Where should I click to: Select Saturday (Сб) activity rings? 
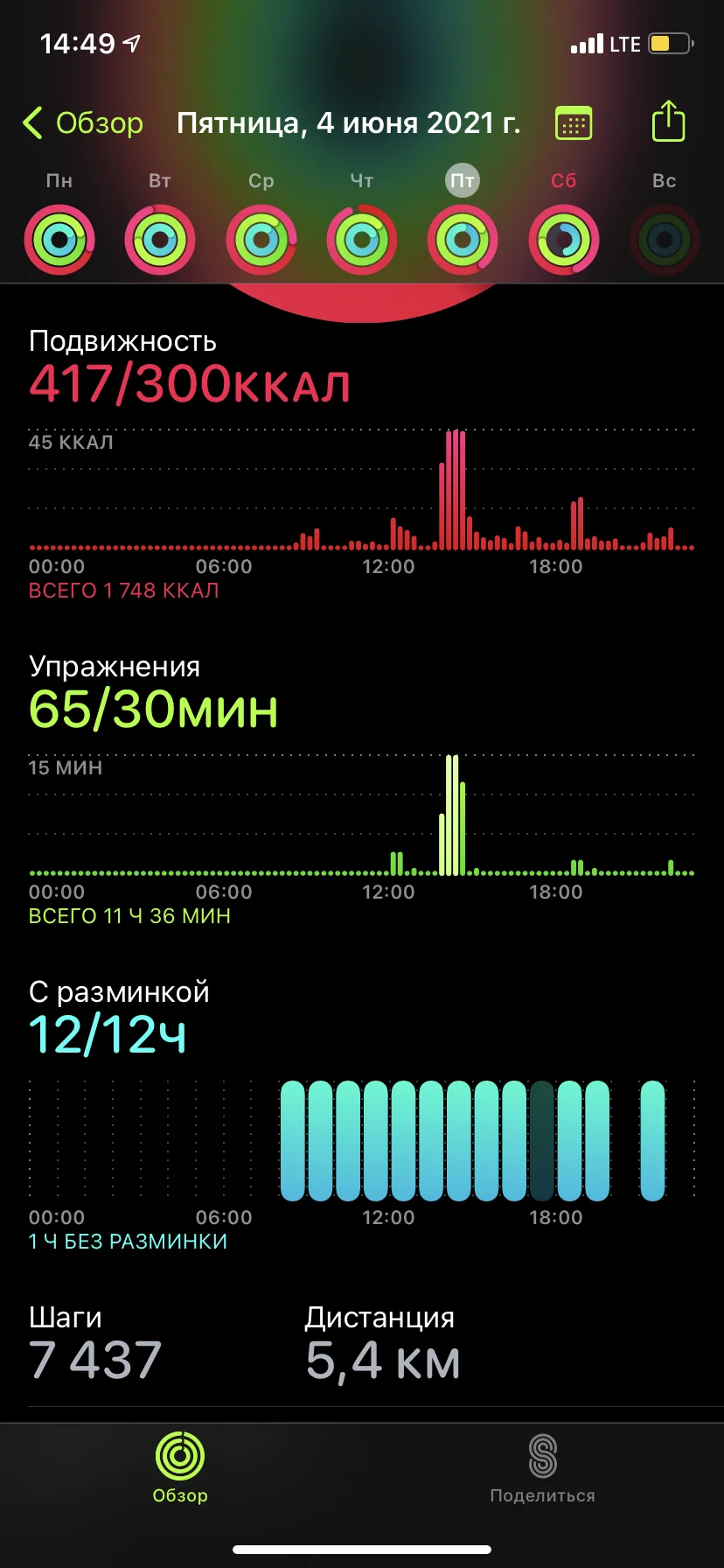coord(564,239)
